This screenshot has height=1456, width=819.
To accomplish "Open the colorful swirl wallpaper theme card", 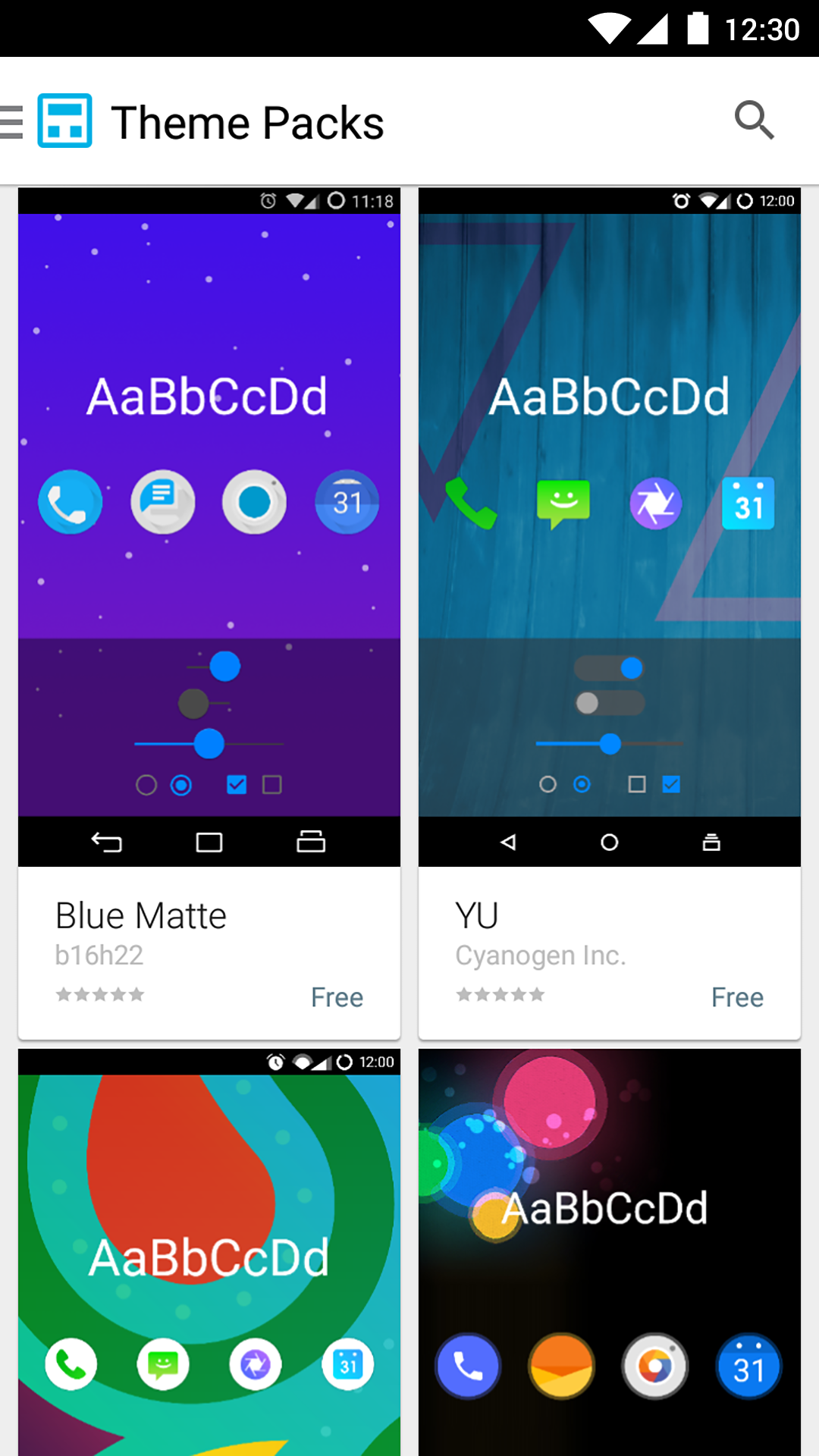I will 209,1253.
